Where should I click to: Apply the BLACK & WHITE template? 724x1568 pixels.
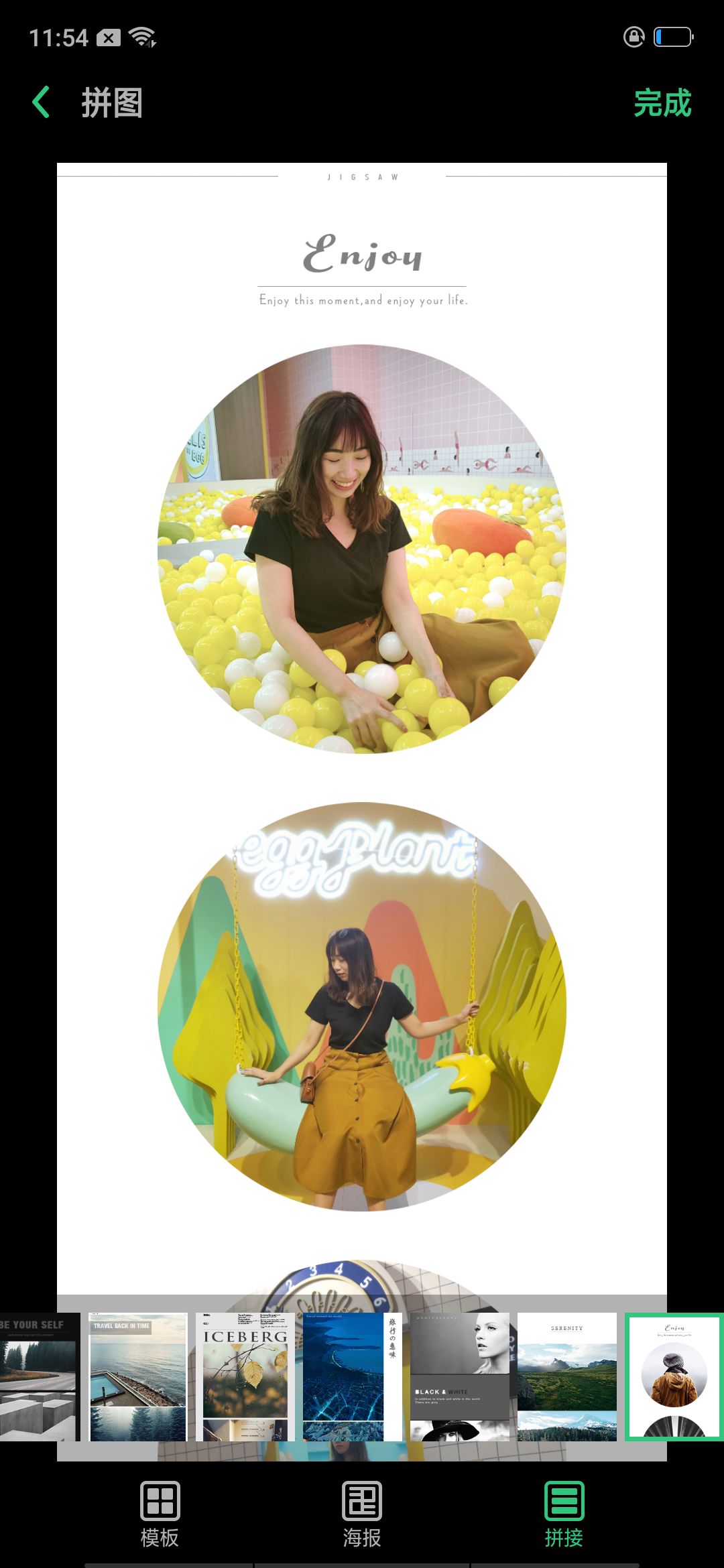click(x=460, y=1377)
